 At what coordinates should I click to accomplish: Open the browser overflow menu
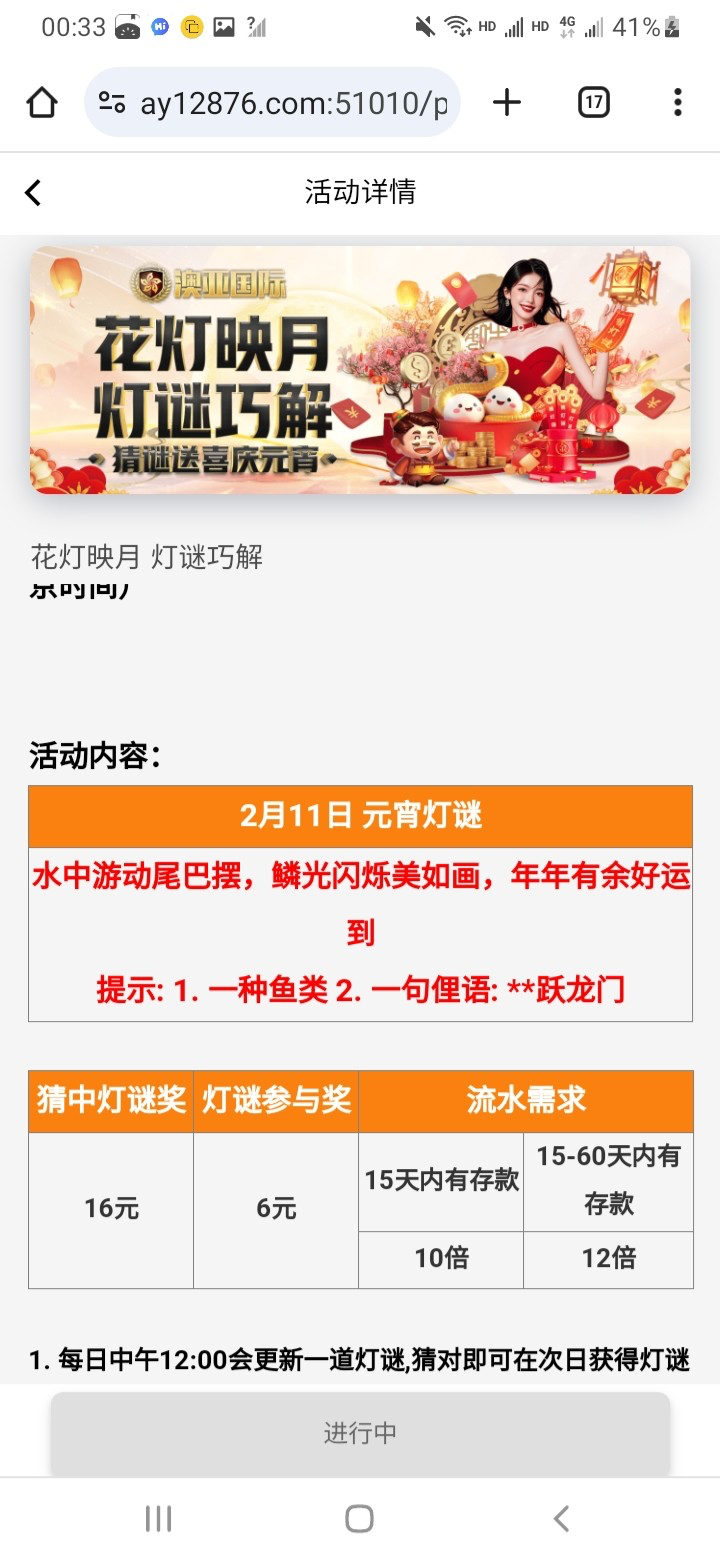[677, 102]
